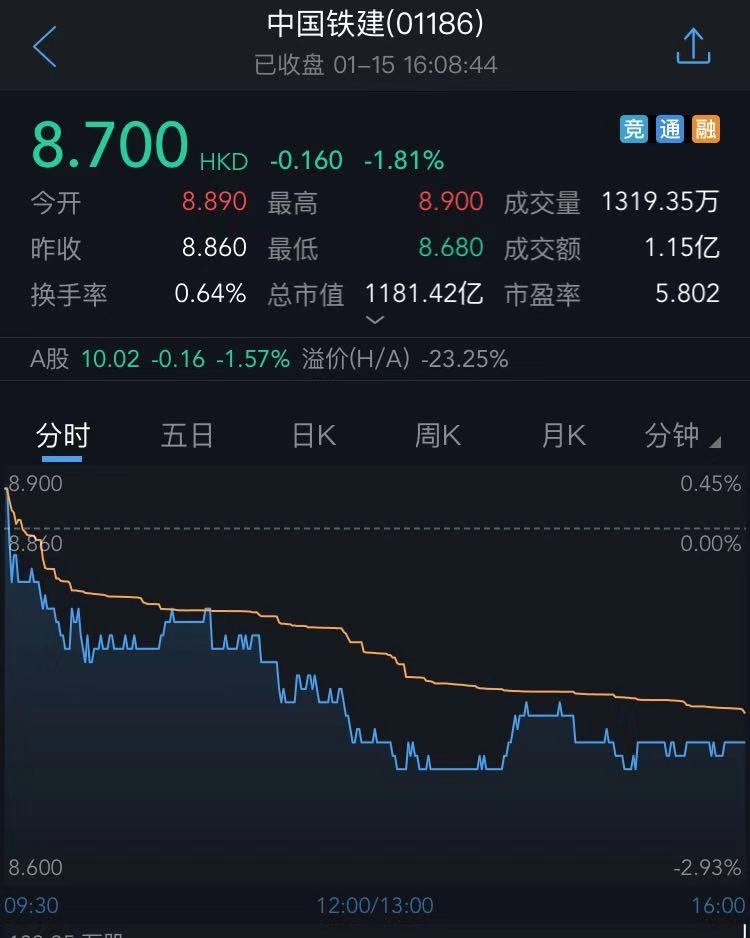Viewport: 750px width, 938px height.
Task: Open the 分钟 interval dropdown
Action: (682, 436)
